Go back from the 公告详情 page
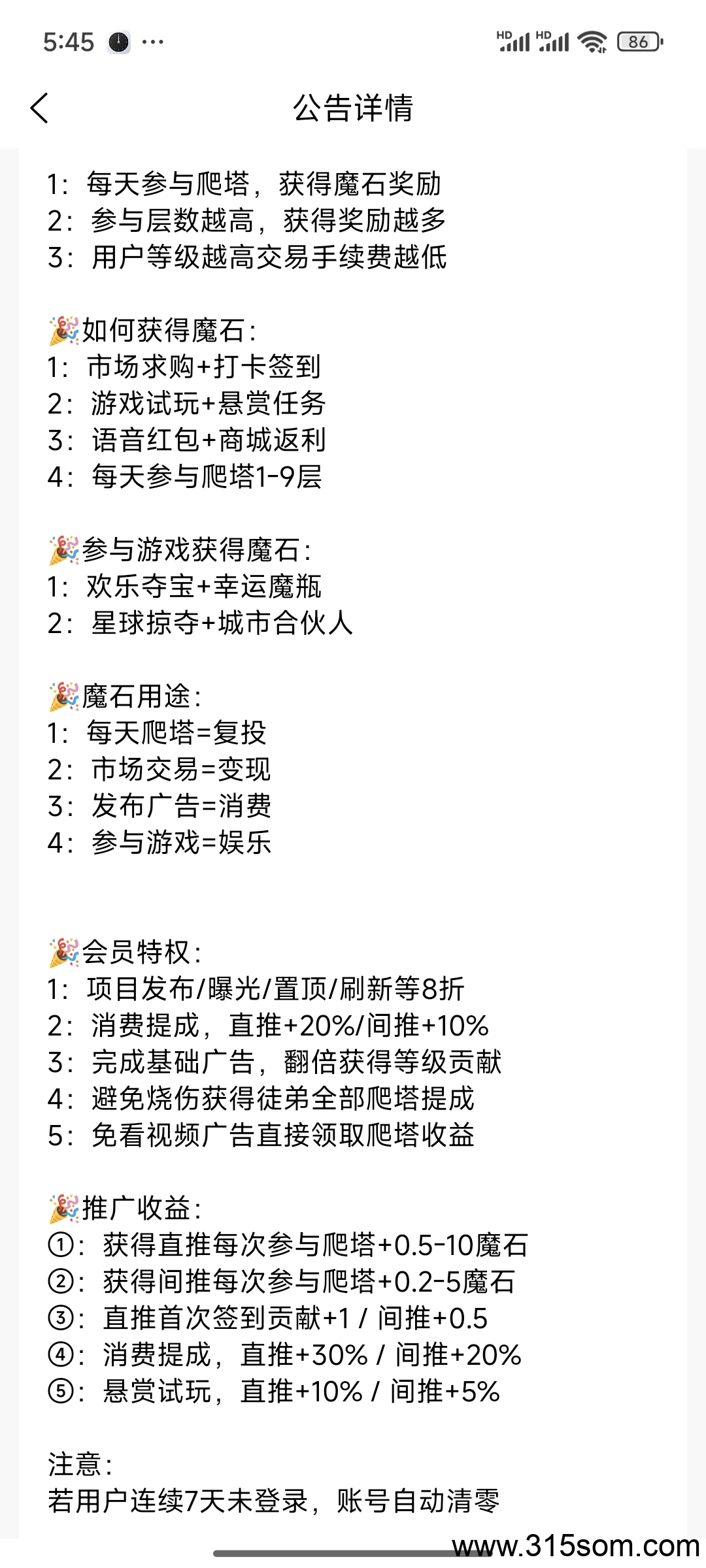This screenshot has height=1568, width=706. tap(39, 108)
